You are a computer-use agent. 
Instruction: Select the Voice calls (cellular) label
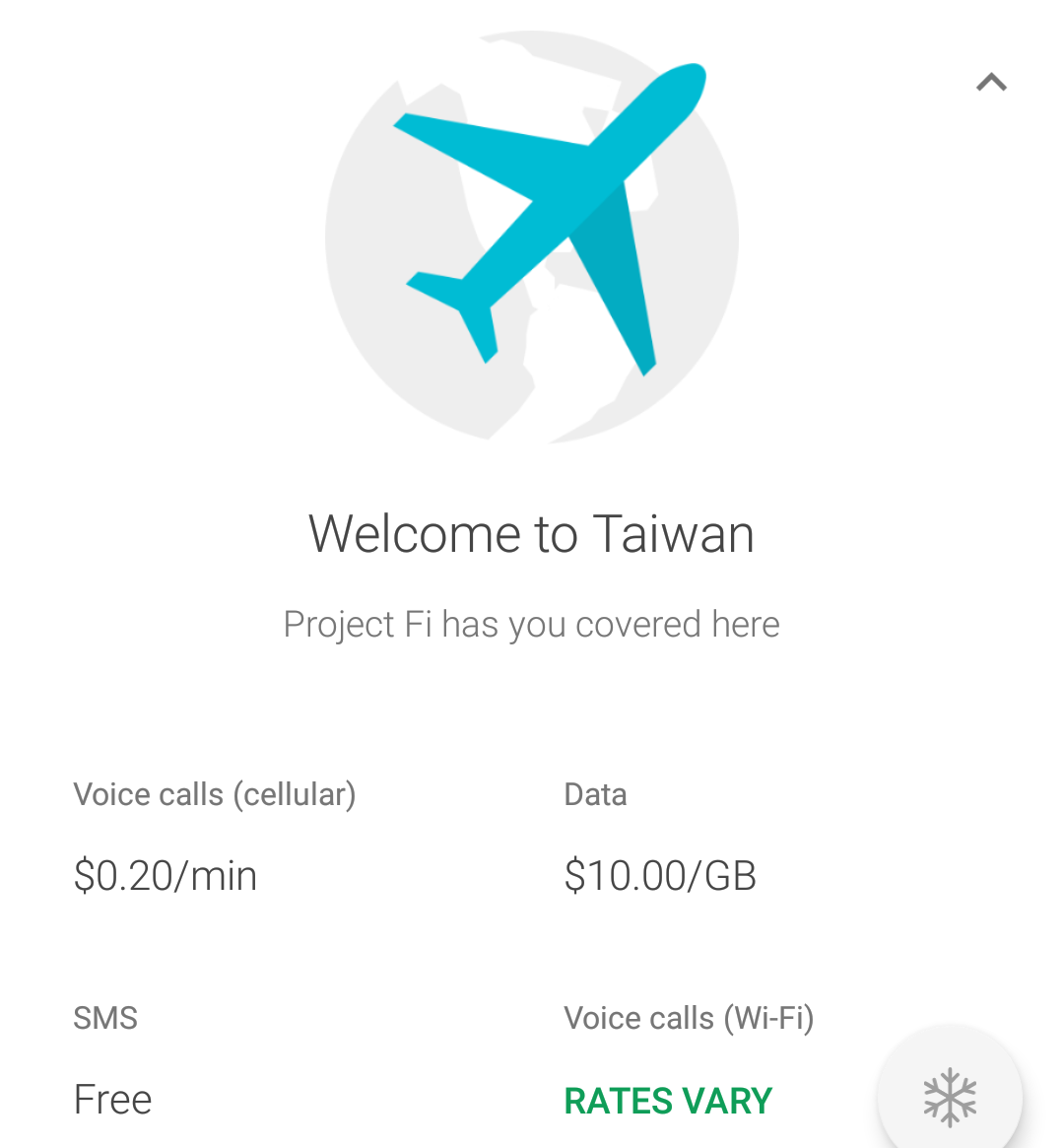[x=215, y=794]
